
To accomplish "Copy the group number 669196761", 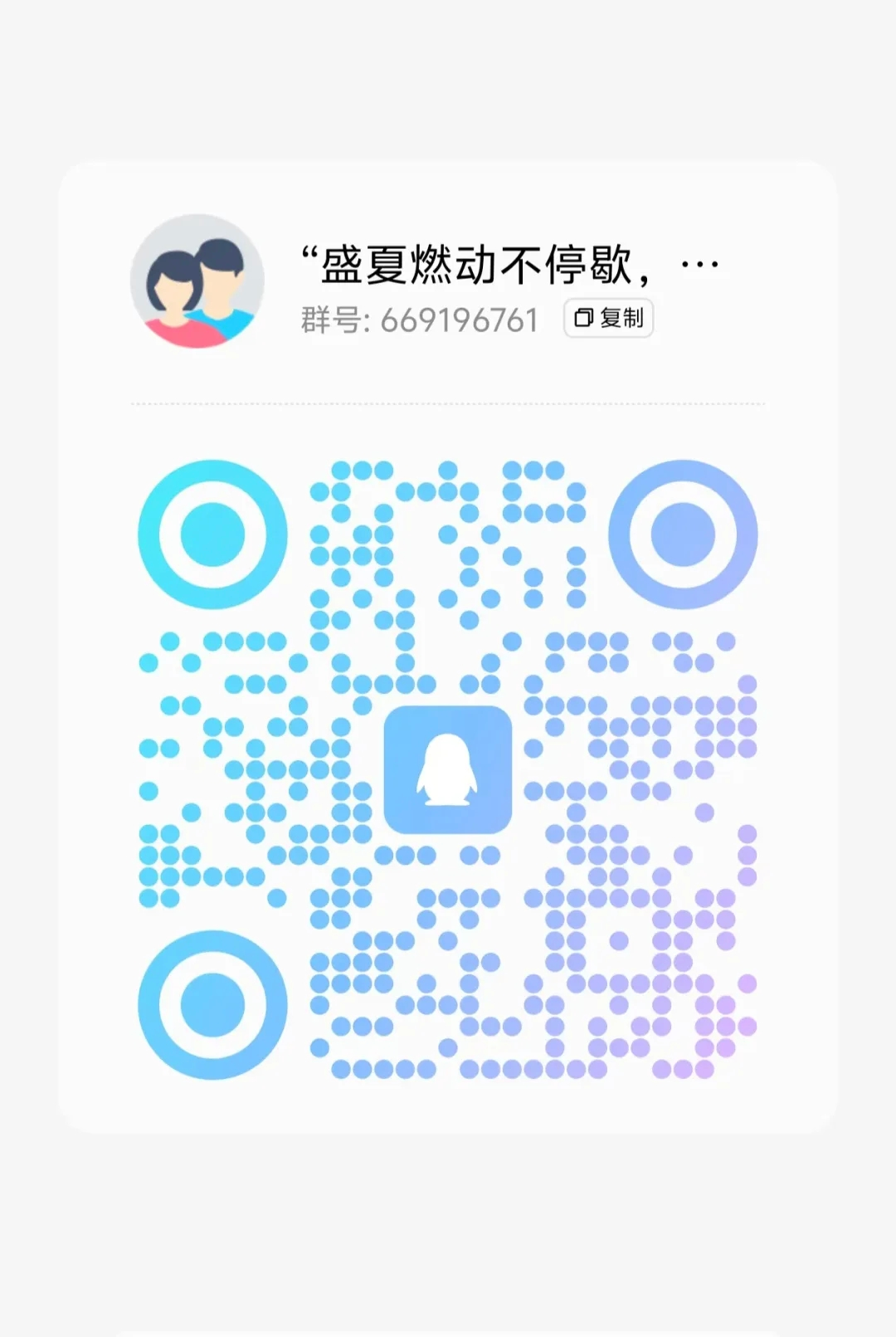I will click(608, 318).
